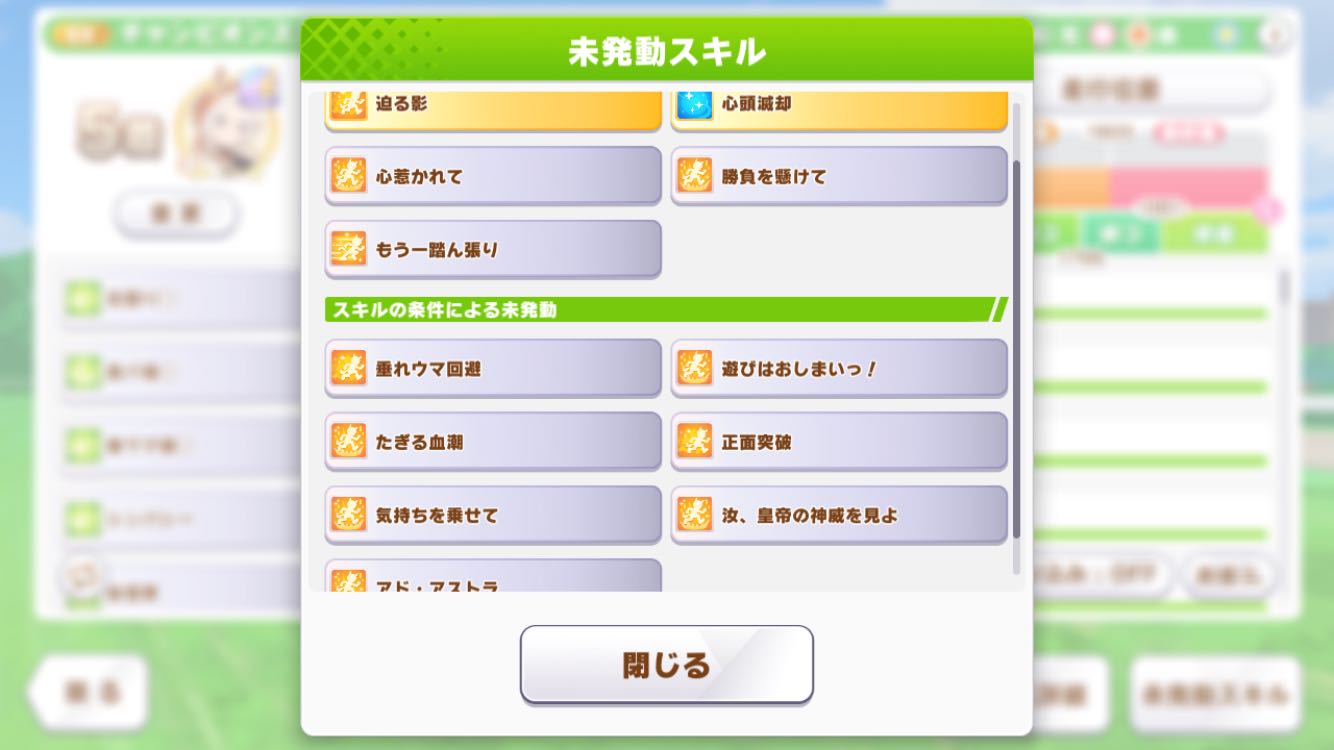
Task: Open the 遊びはおしまいっ！ skill
Action: coord(839,368)
